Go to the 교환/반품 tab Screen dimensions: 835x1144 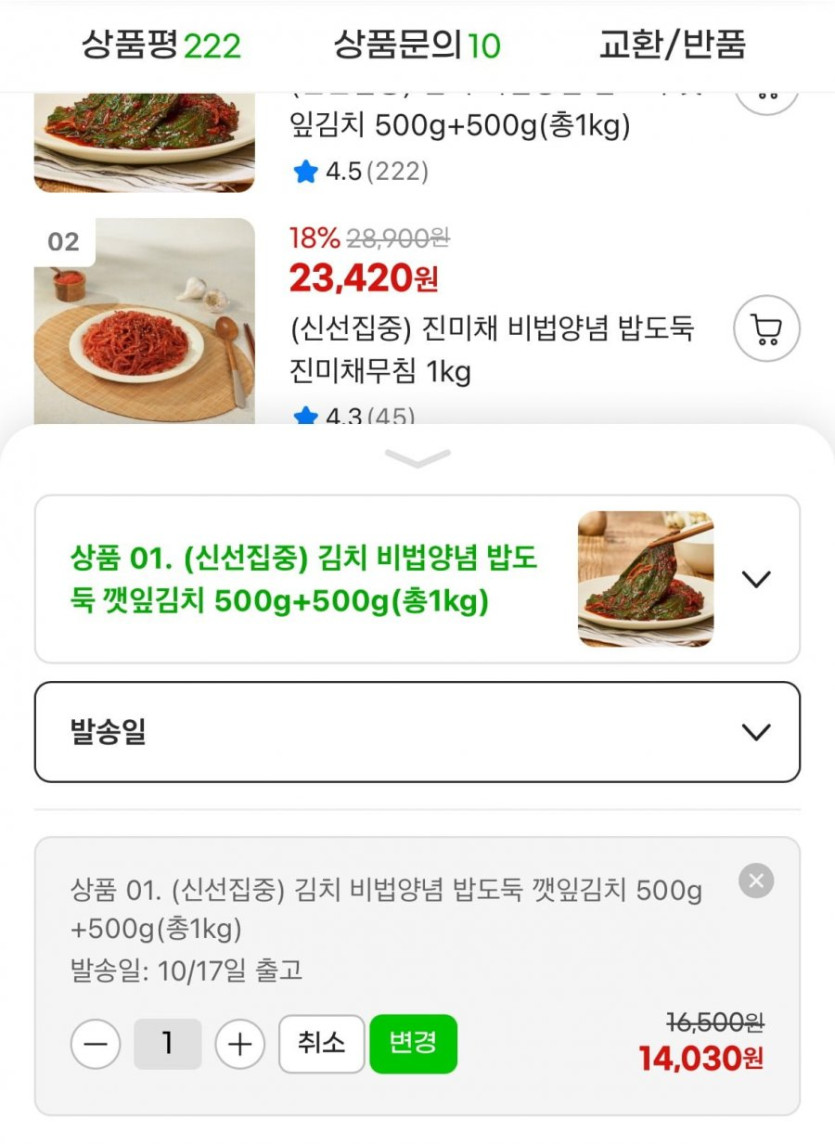coord(672,45)
